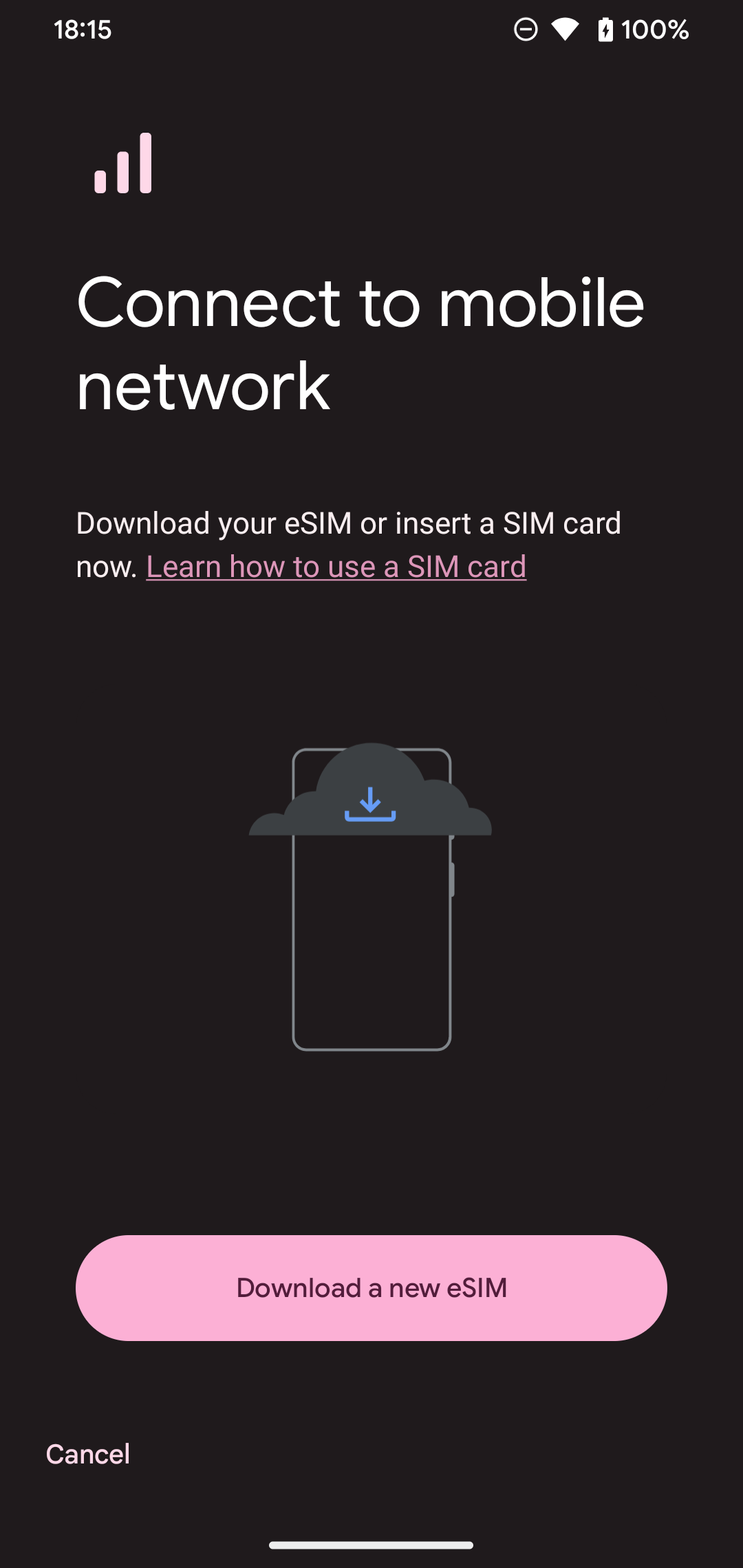Tap Download a new eSIM button
This screenshot has width=743, height=1568.
pos(371,1287)
